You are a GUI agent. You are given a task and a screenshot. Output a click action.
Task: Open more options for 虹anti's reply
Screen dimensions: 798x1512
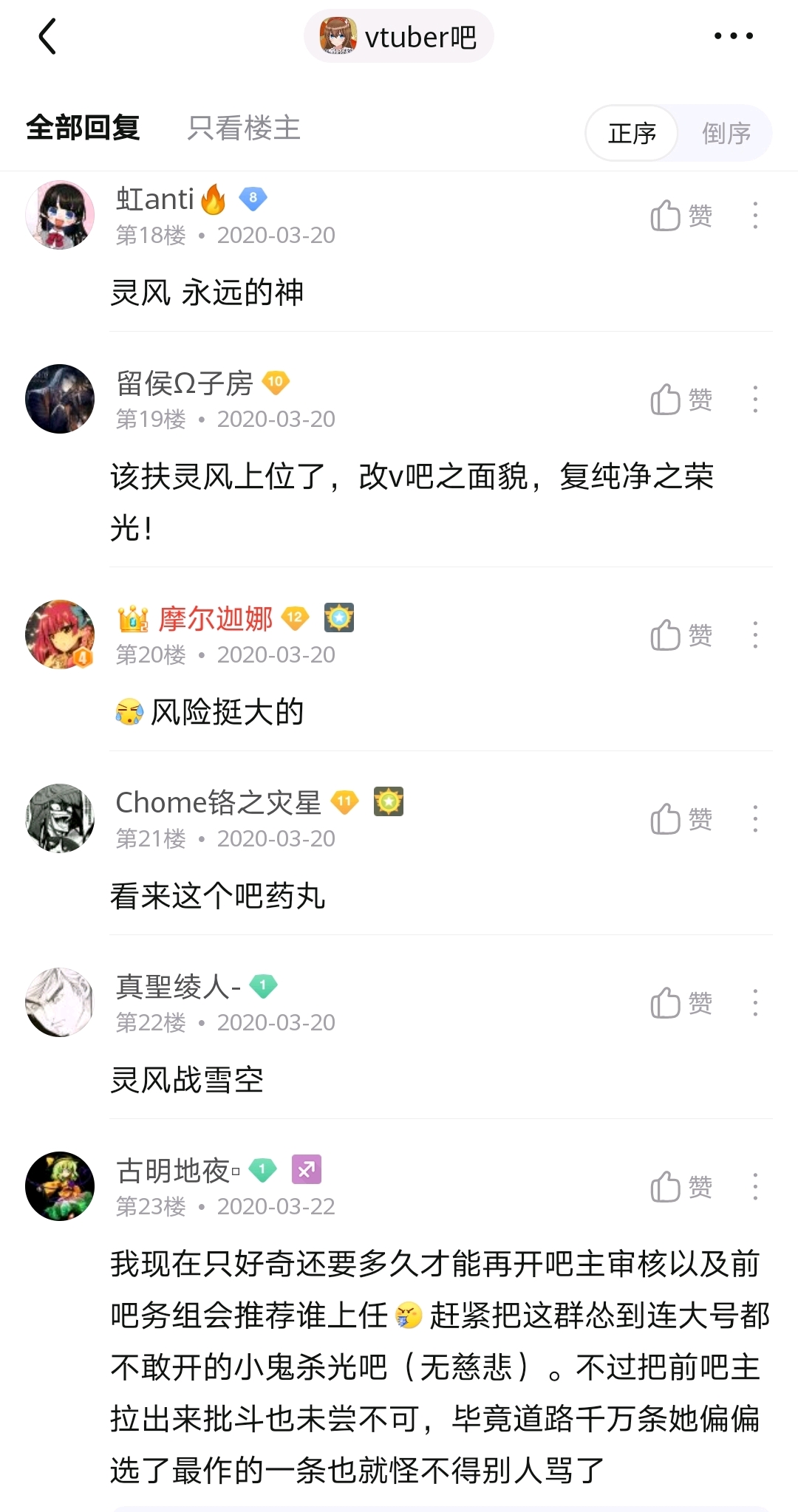click(754, 216)
